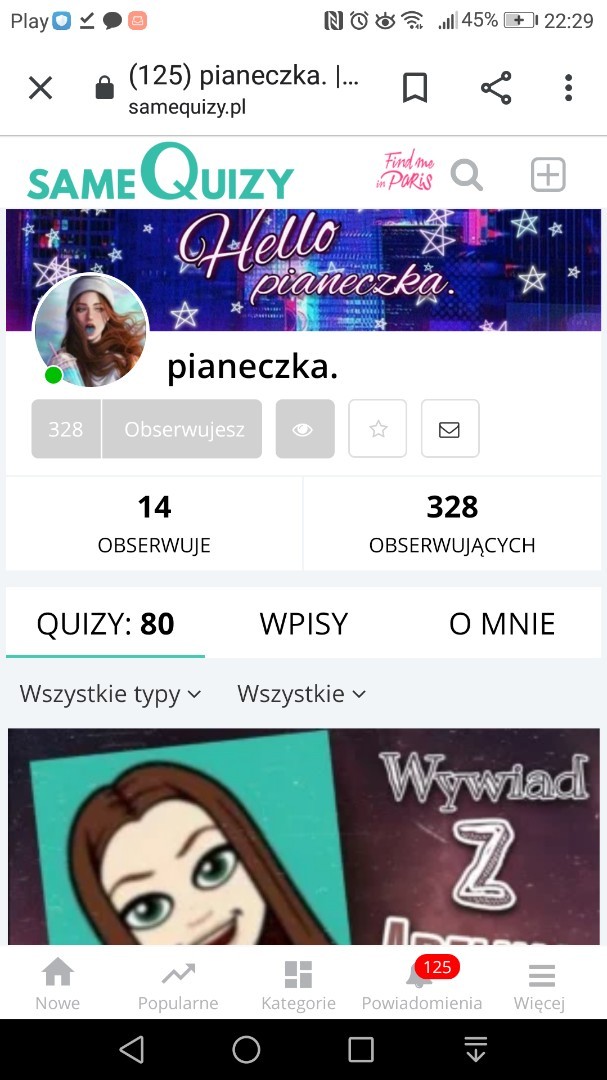Open Kategorie in bottom navigation
607x1080 pixels.
point(298,985)
